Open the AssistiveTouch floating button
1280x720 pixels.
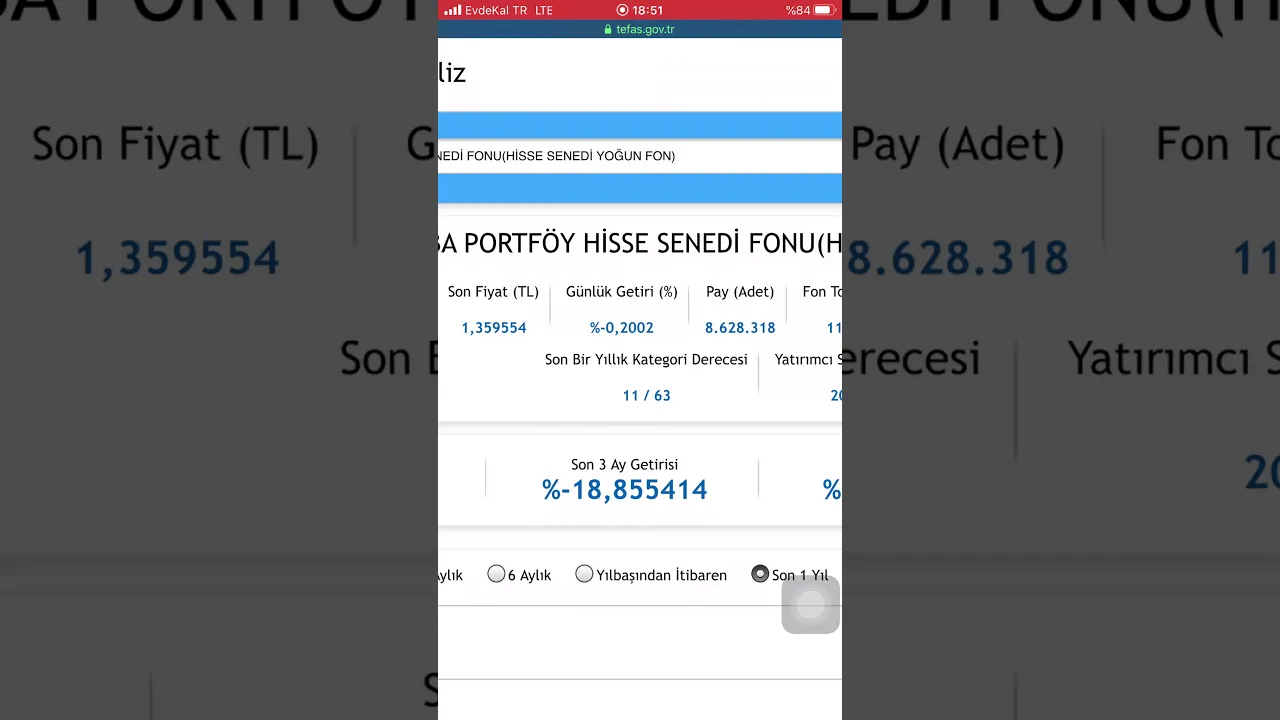tap(810, 604)
